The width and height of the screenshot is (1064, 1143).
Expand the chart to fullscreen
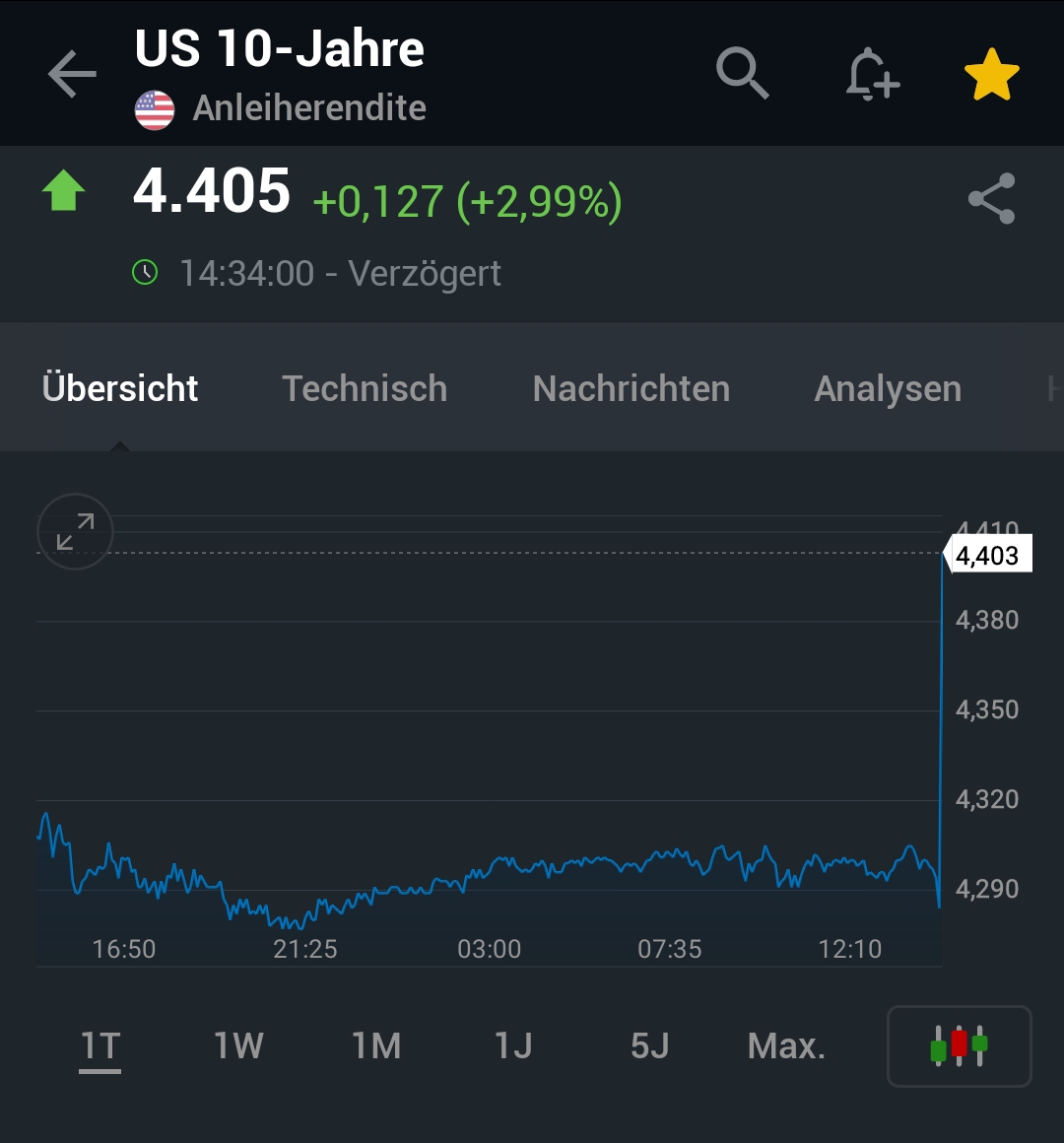[x=75, y=532]
